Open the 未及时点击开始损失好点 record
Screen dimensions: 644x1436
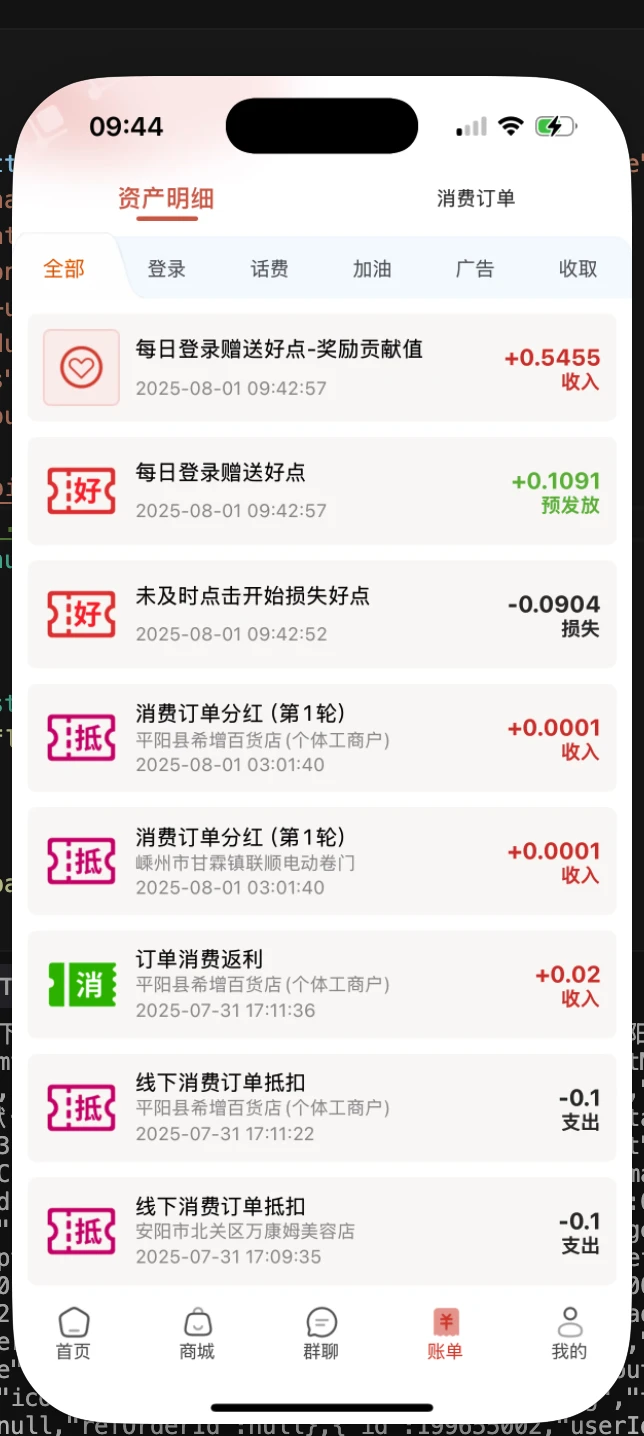pos(321,613)
